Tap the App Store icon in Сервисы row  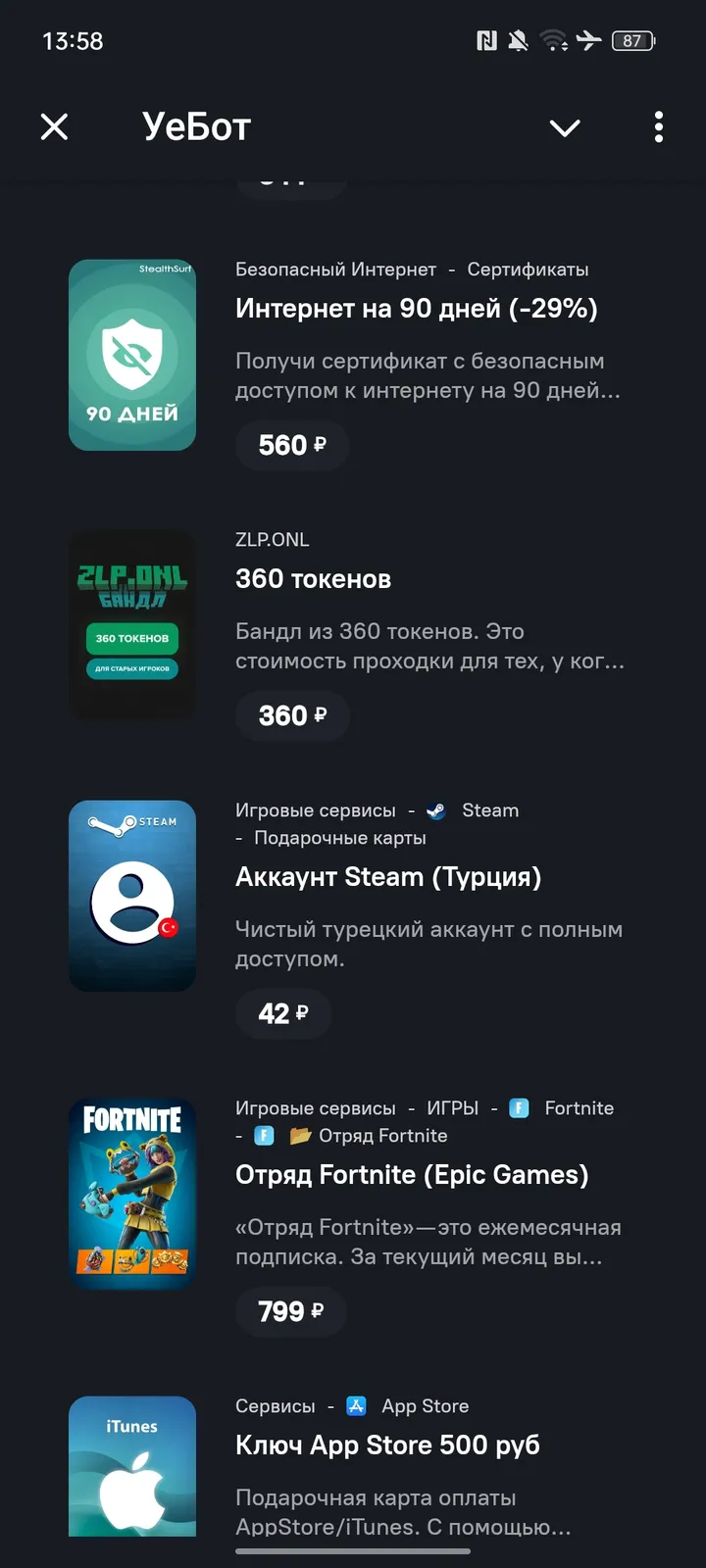(355, 1405)
